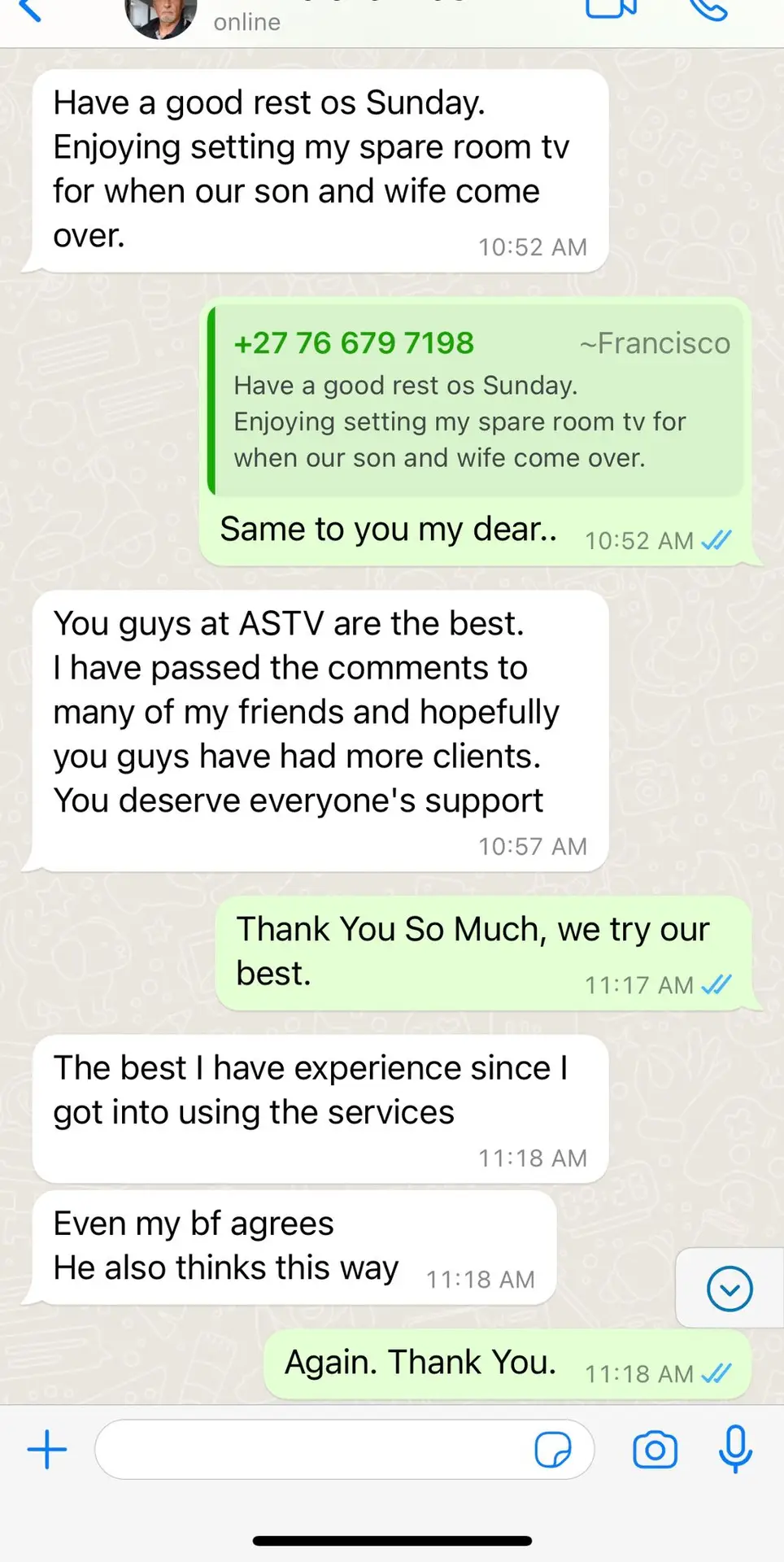784x1562 pixels.
Task: Go back to the chat list
Action: pos(29,10)
